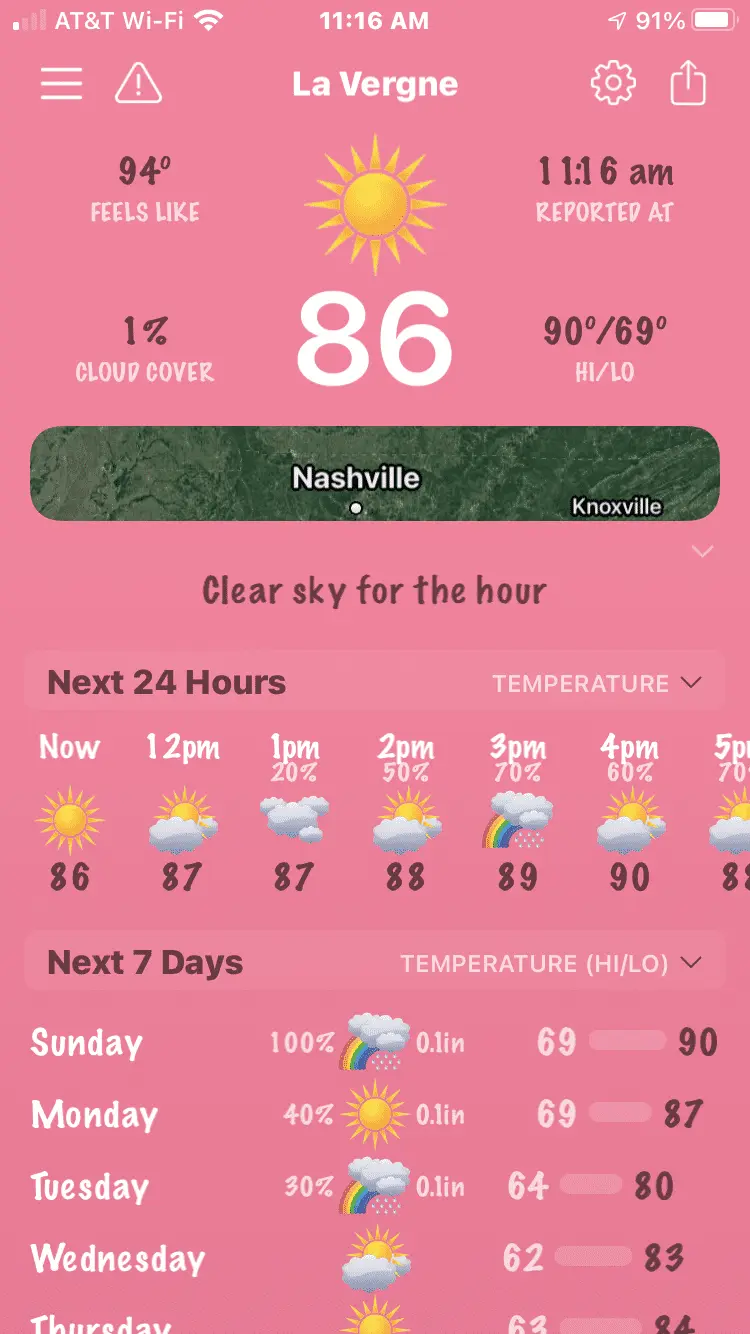Open the Nashville radar map
This screenshot has width=750, height=1334.
[375, 474]
